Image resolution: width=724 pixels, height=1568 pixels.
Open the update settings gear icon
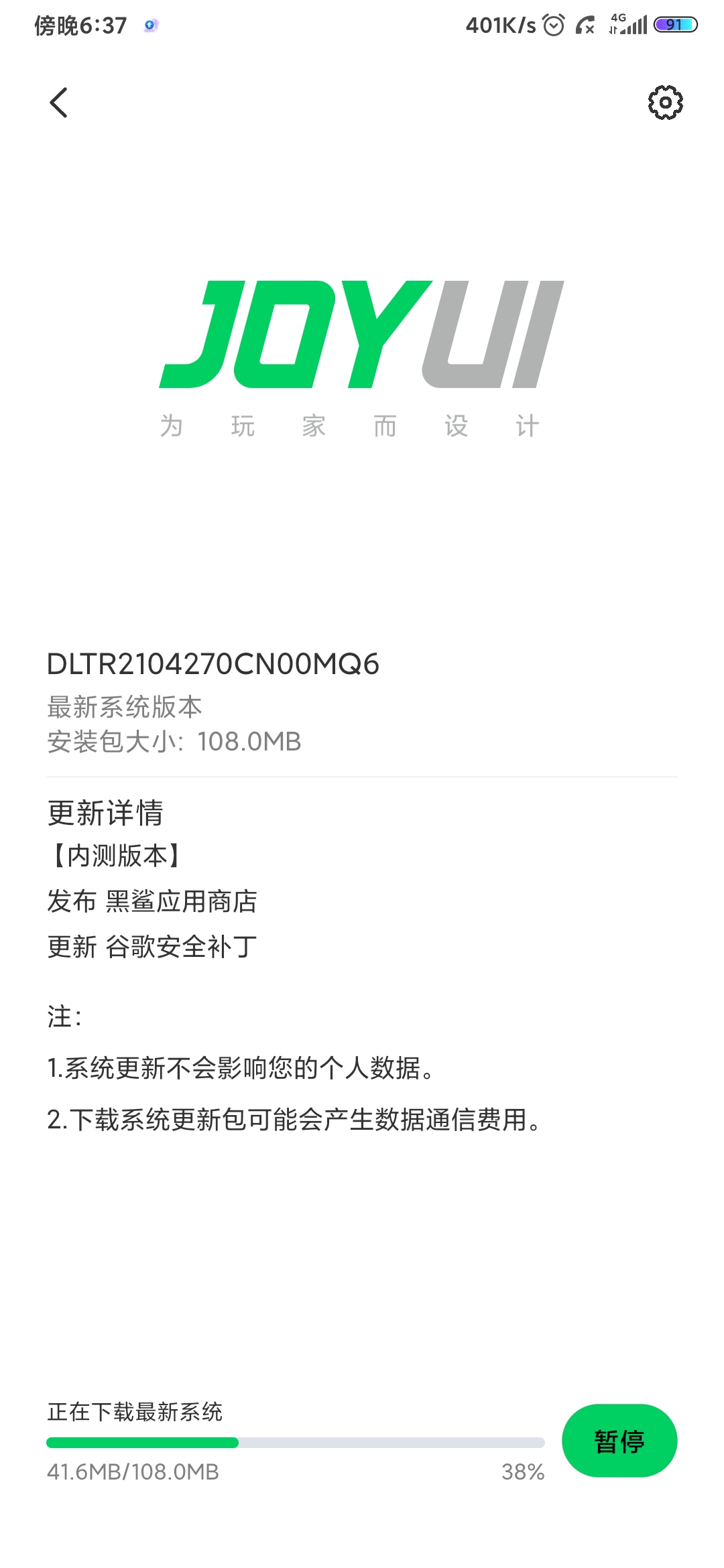click(665, 103)
